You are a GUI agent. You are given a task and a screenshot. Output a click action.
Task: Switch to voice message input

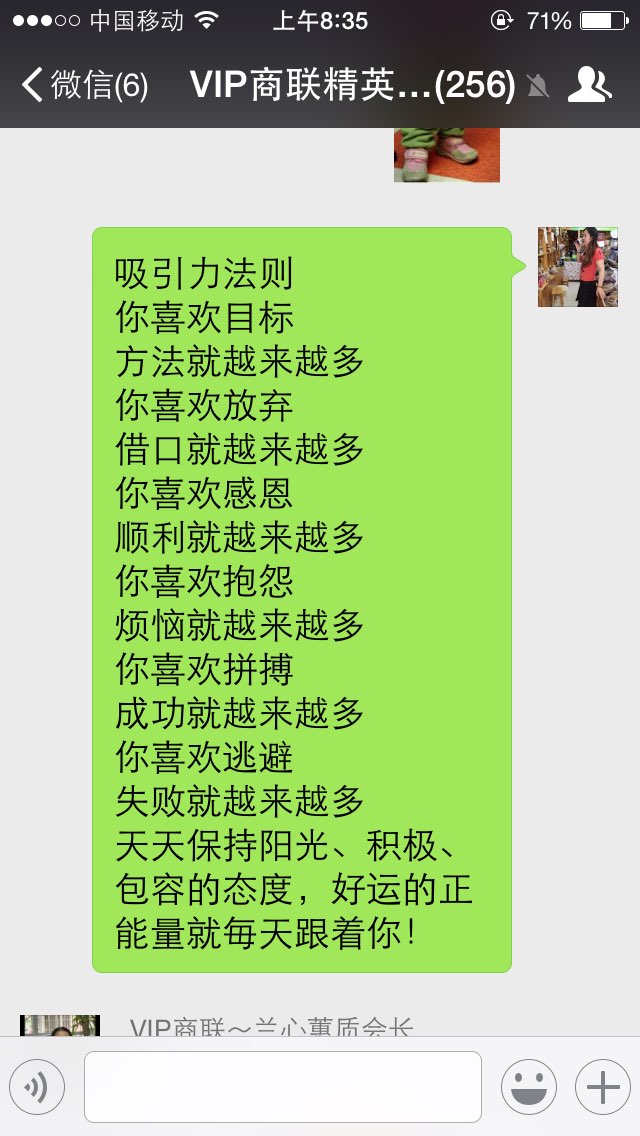pyautogui.click(x=37, y=1087)
